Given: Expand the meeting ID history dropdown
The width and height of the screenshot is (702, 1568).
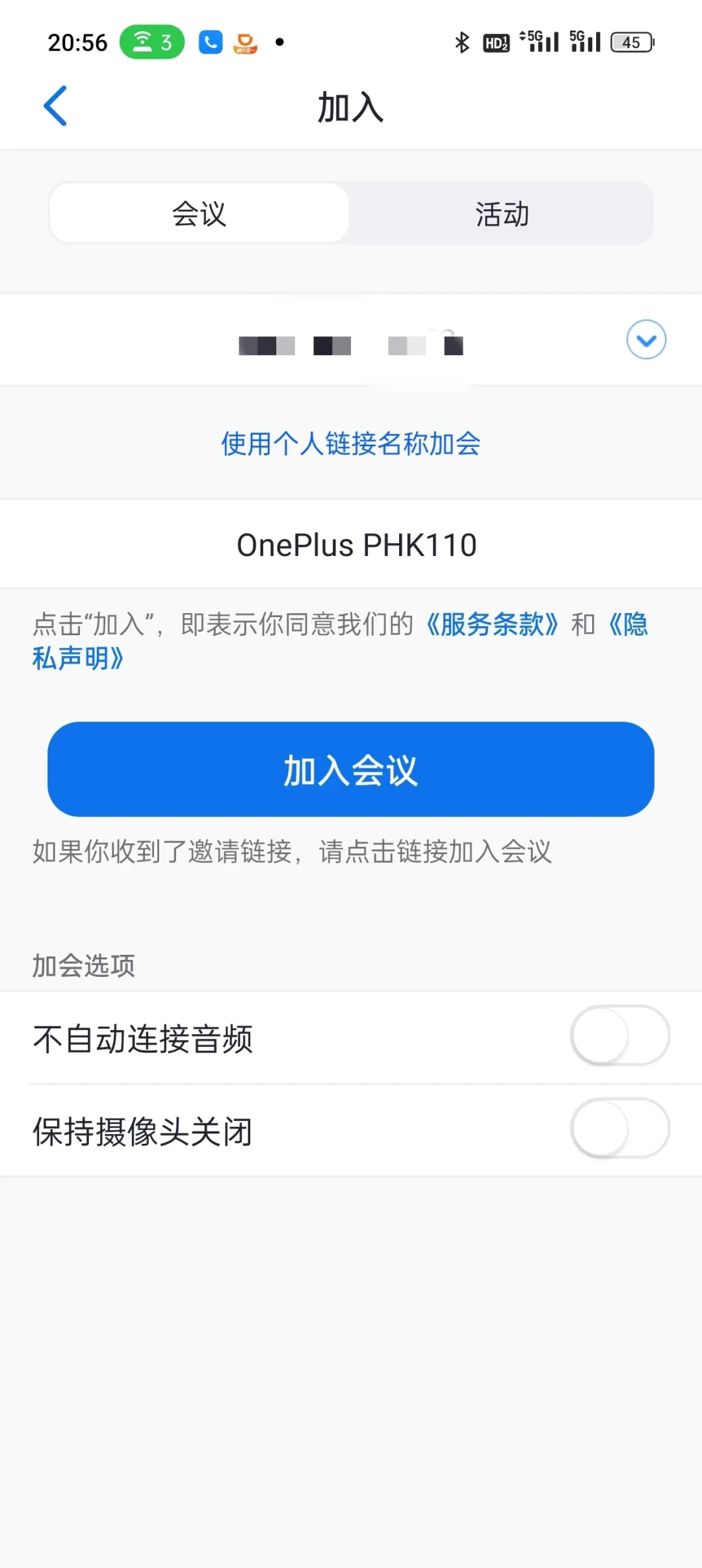Looking at the screenshot, I should click(645, 339).
